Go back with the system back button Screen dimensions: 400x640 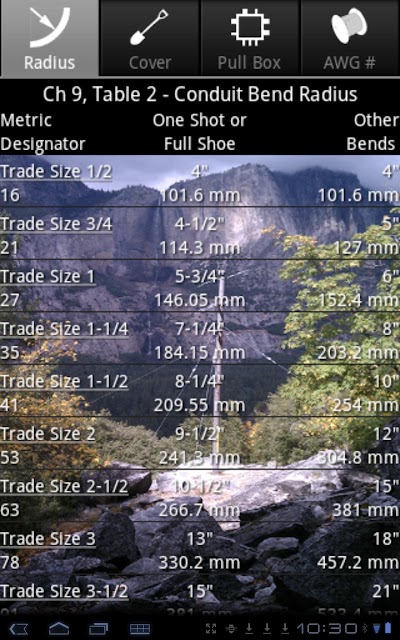point(19,628)
